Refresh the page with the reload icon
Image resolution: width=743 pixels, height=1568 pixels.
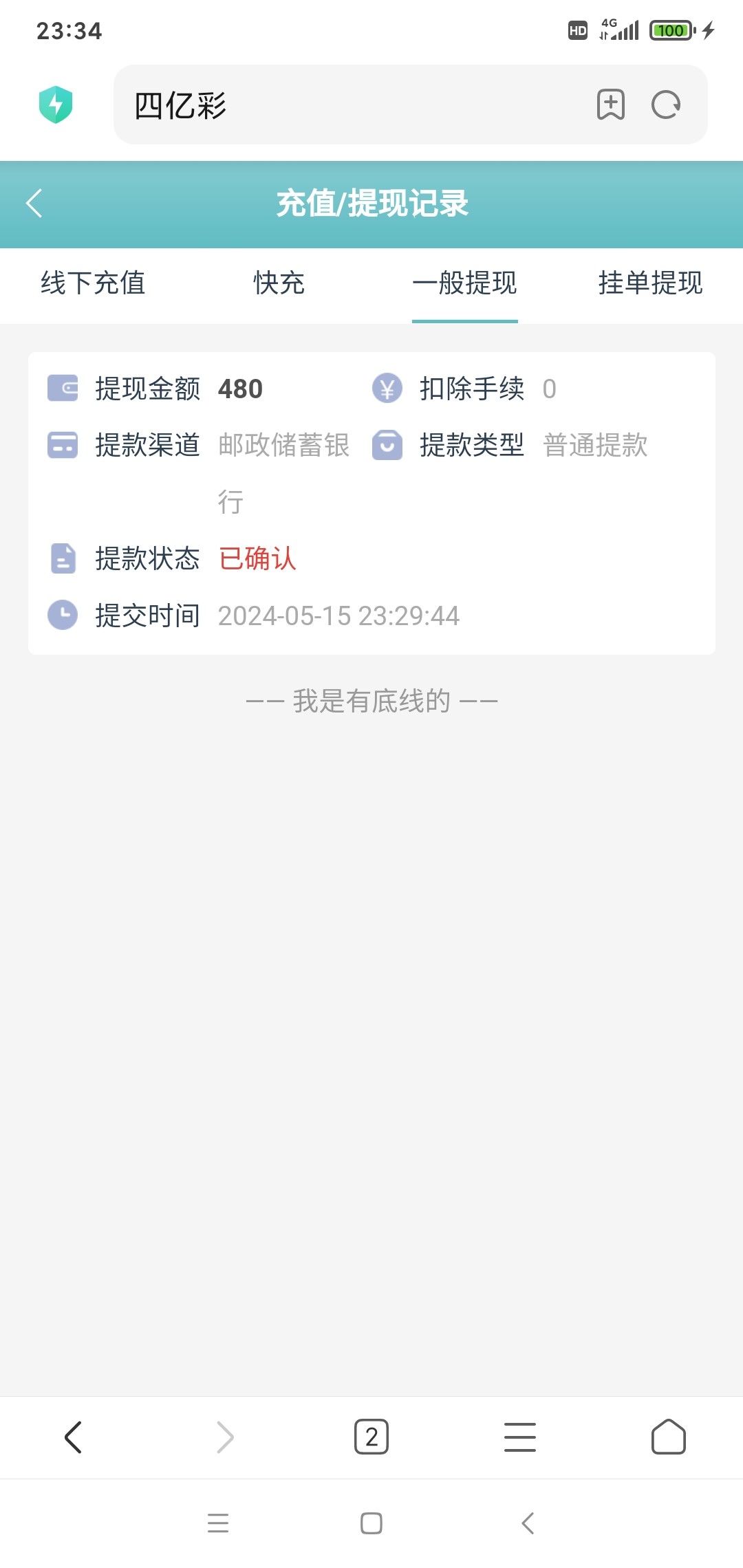tap(665, 105)
